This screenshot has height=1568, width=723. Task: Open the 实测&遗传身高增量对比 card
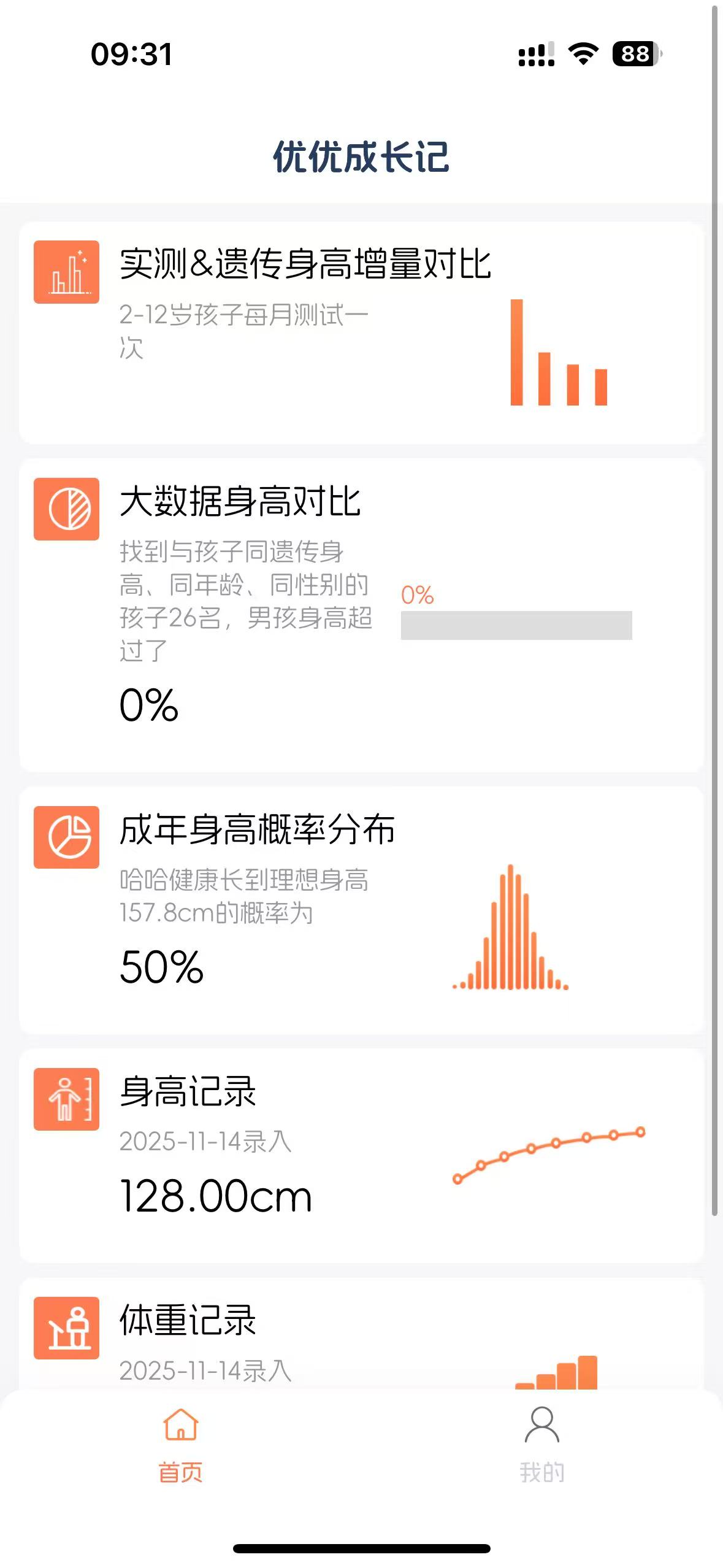pyautogui.click(x=361, y=332)
